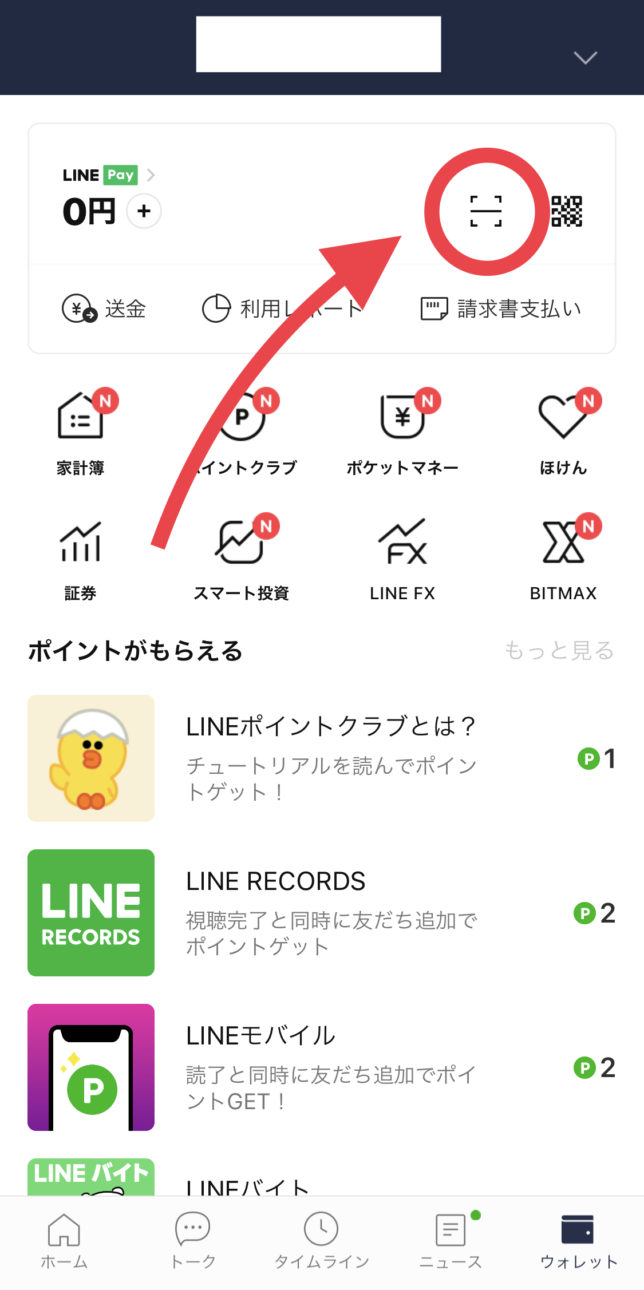Show my QR code for payment
The width and height of the screenshot is (644, 1290).
tap(566, 211)
